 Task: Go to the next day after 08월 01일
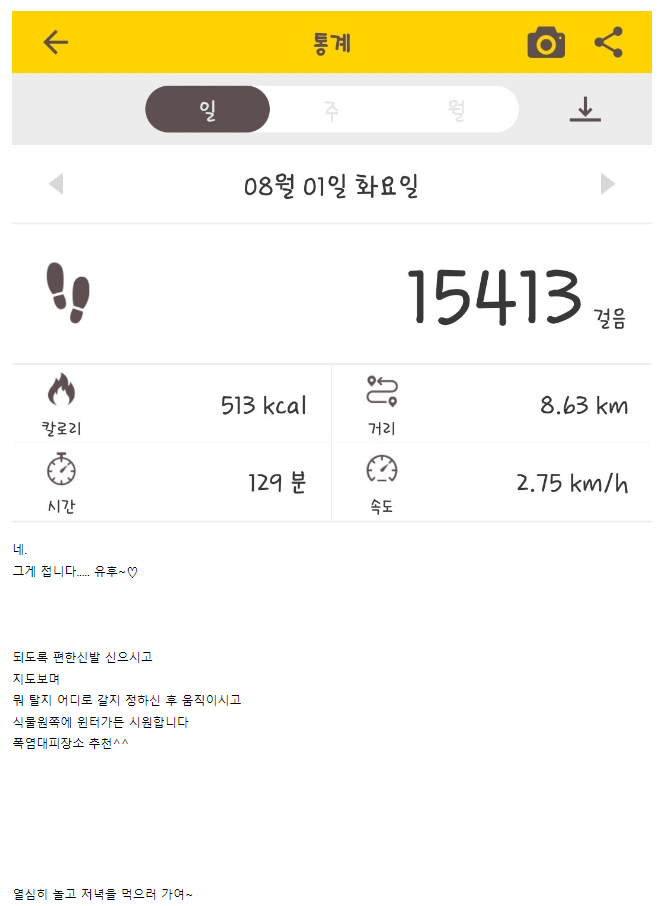pyautogui.click(x=607, y=184)
